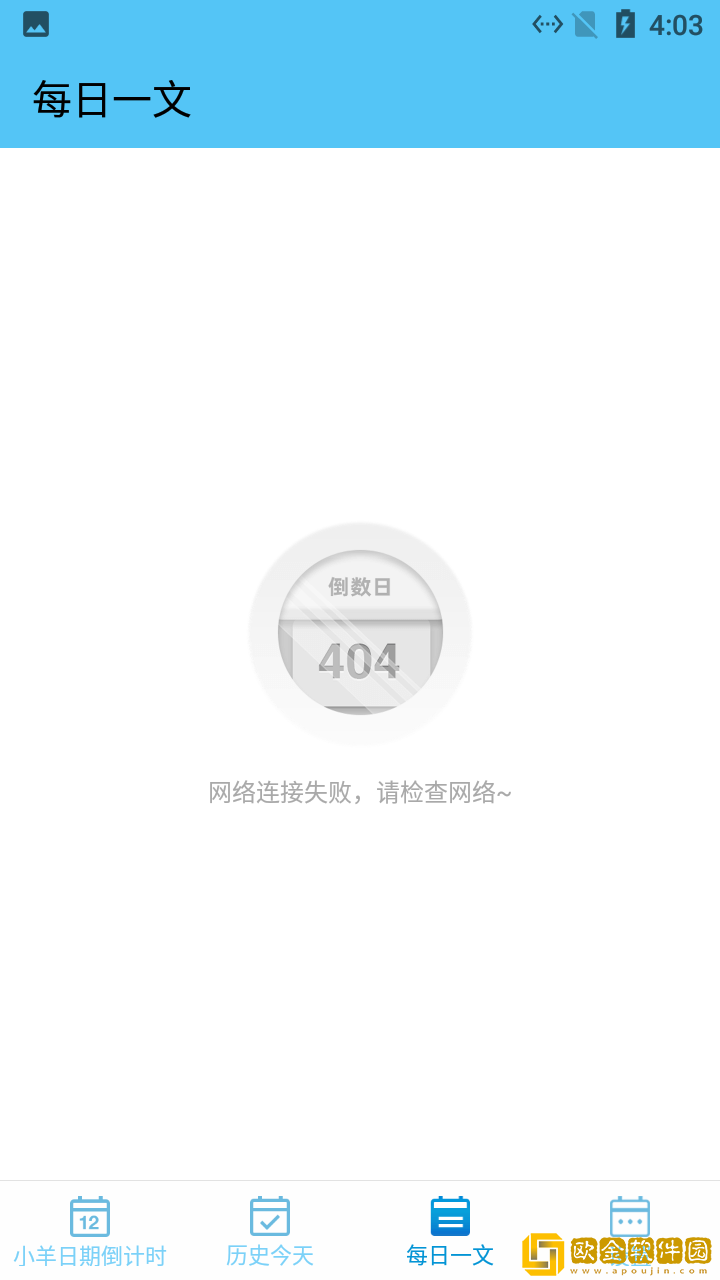The image size is (720, 1280).
Task: Tap the "12" calendar icon above 小羊日期倒计时
Action: (89, 1216)
